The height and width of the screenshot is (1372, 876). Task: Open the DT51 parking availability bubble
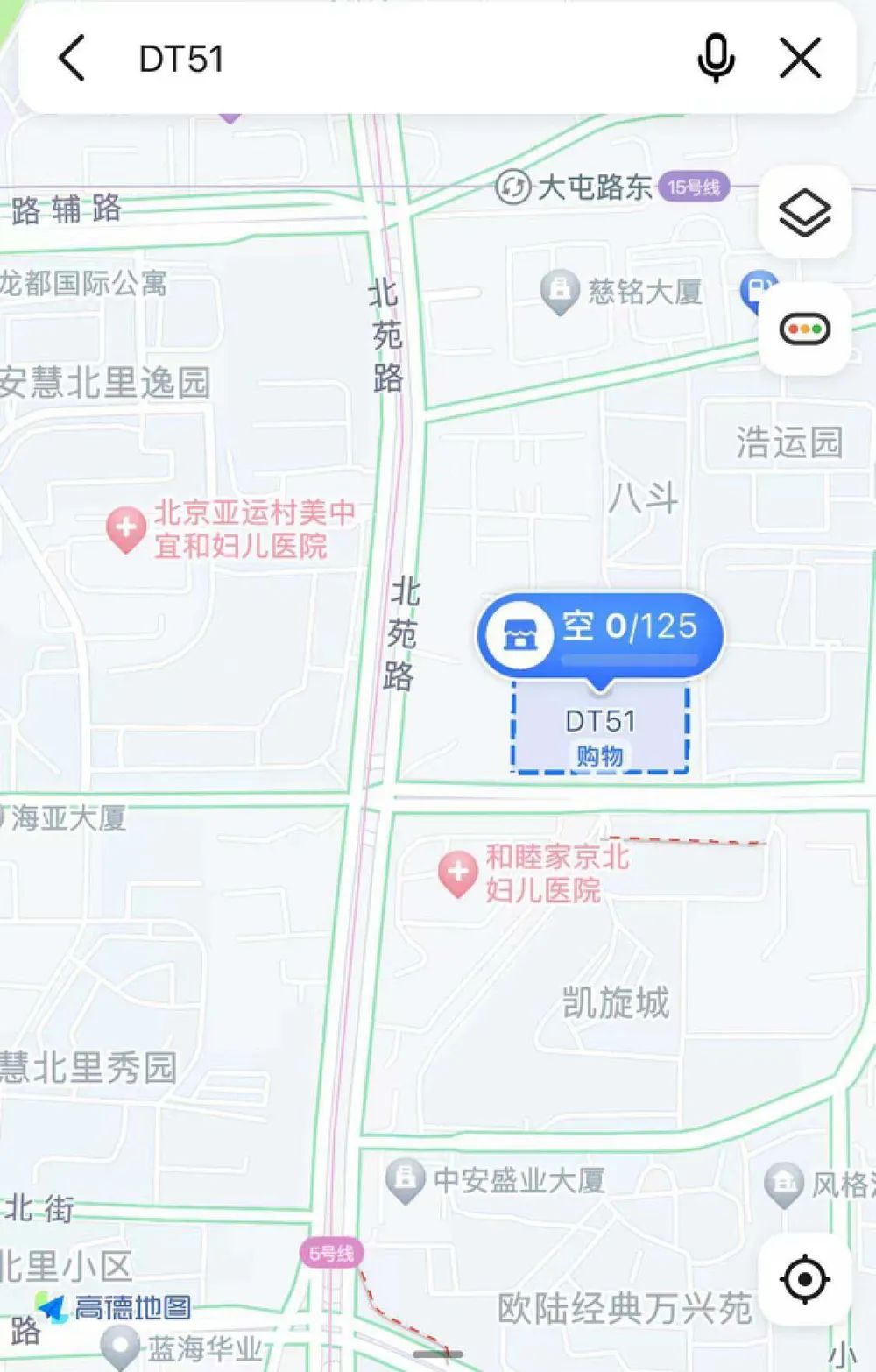point(600,634)
